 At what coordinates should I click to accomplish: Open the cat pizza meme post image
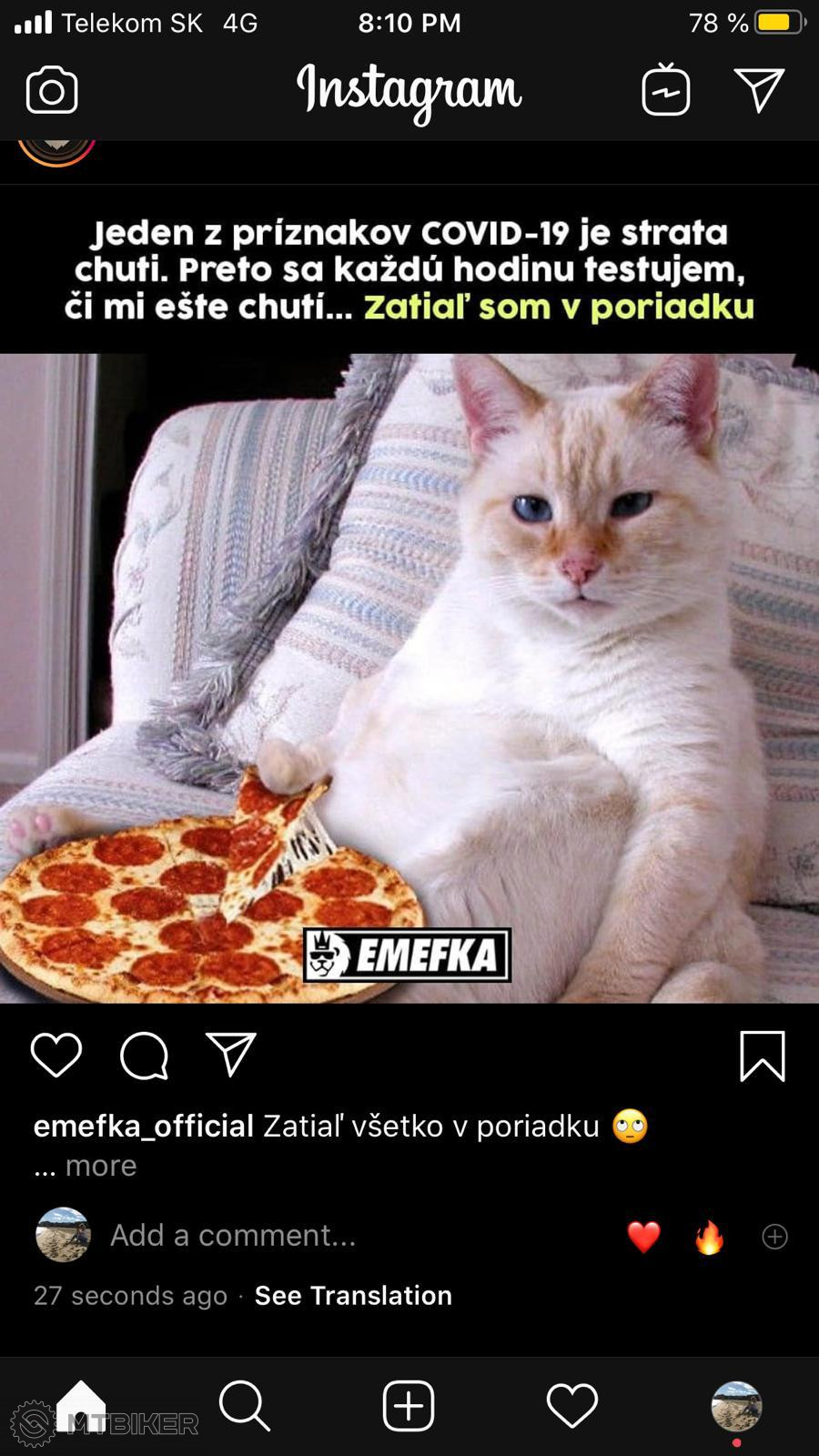coord(409,678)
